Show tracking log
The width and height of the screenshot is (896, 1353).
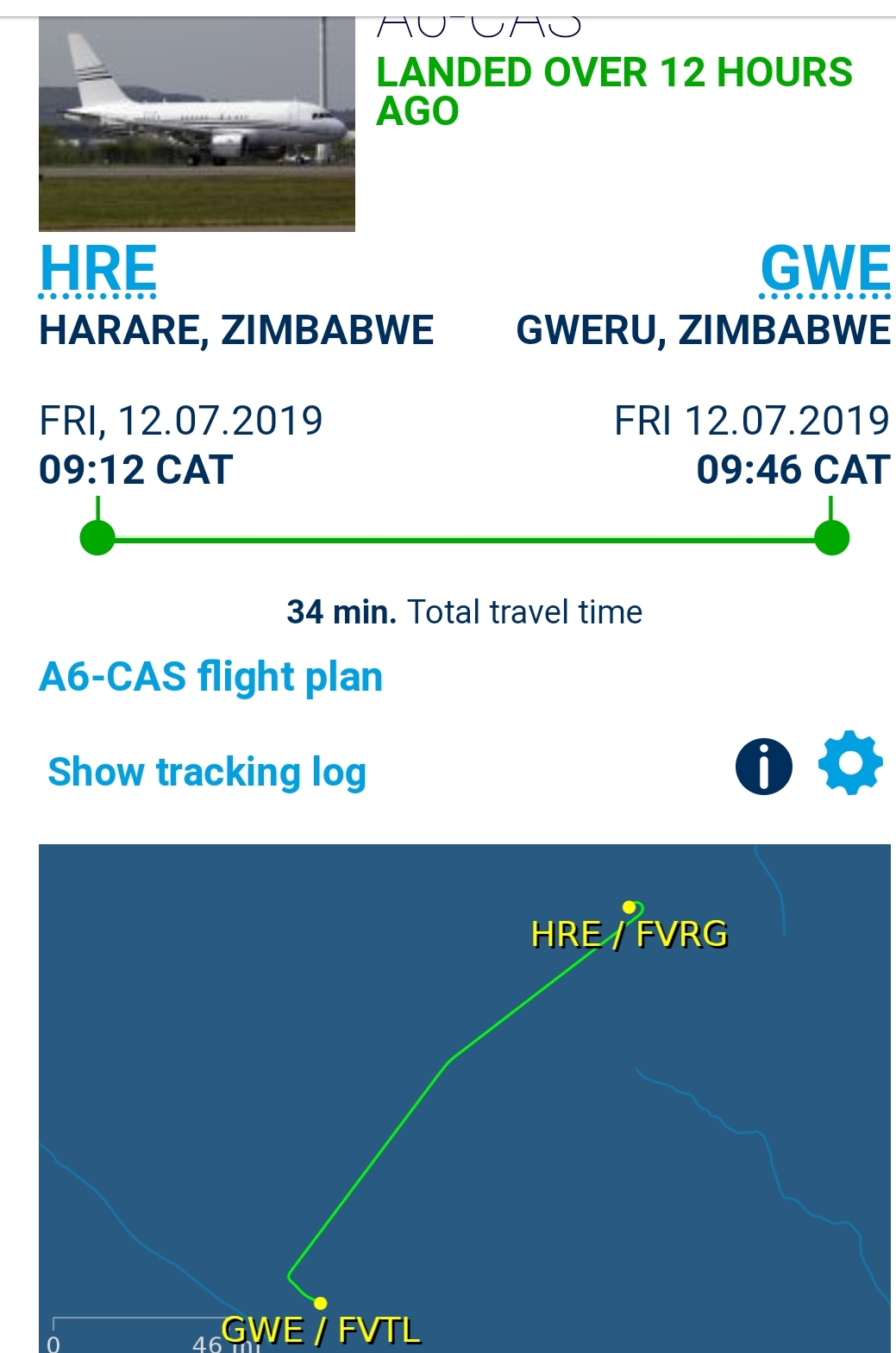click(207, 772)
